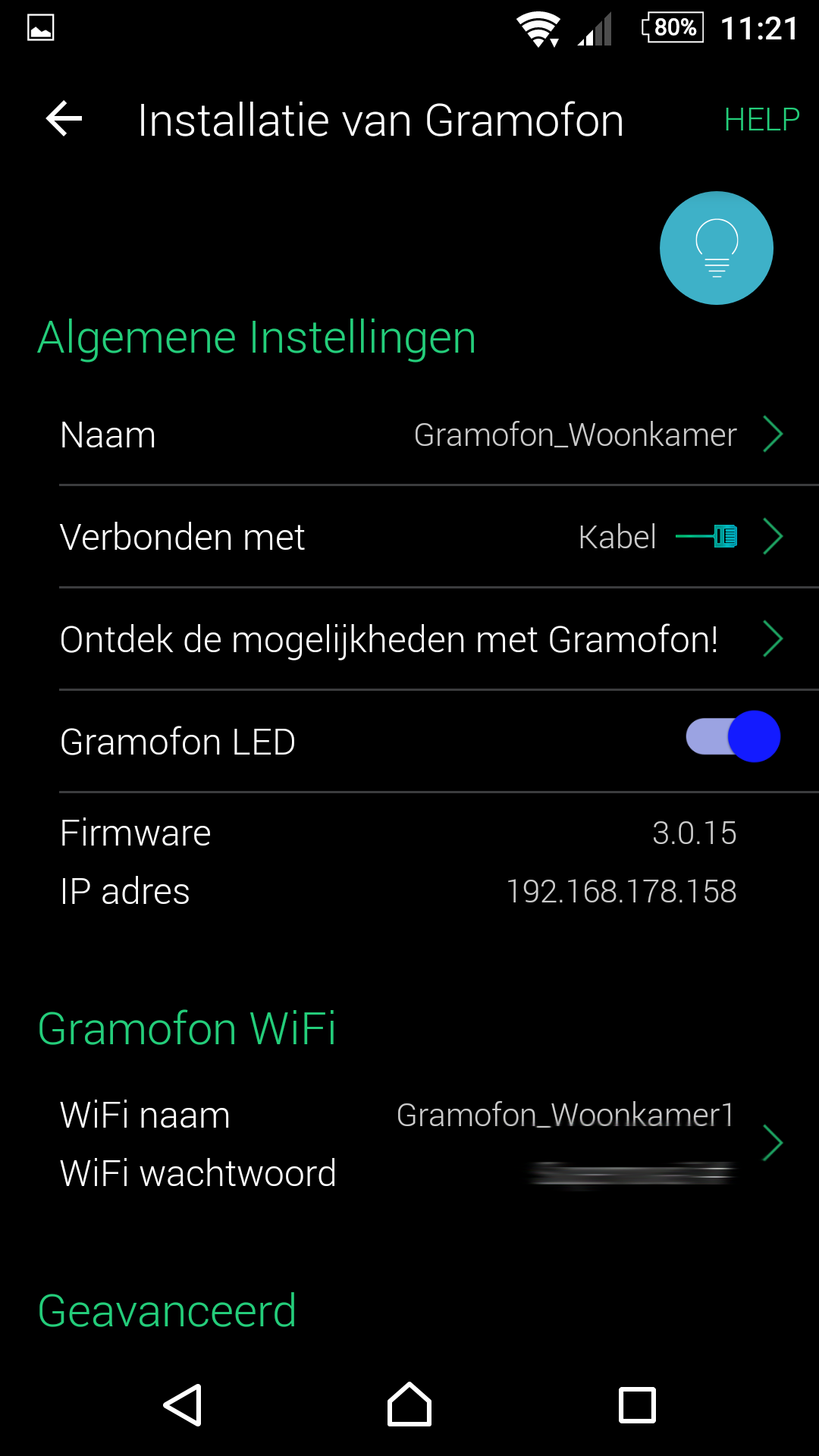The height and width of the screenshot is (1456, 819).
Task: Open the recent apps overview
Action: [637, 1405]
